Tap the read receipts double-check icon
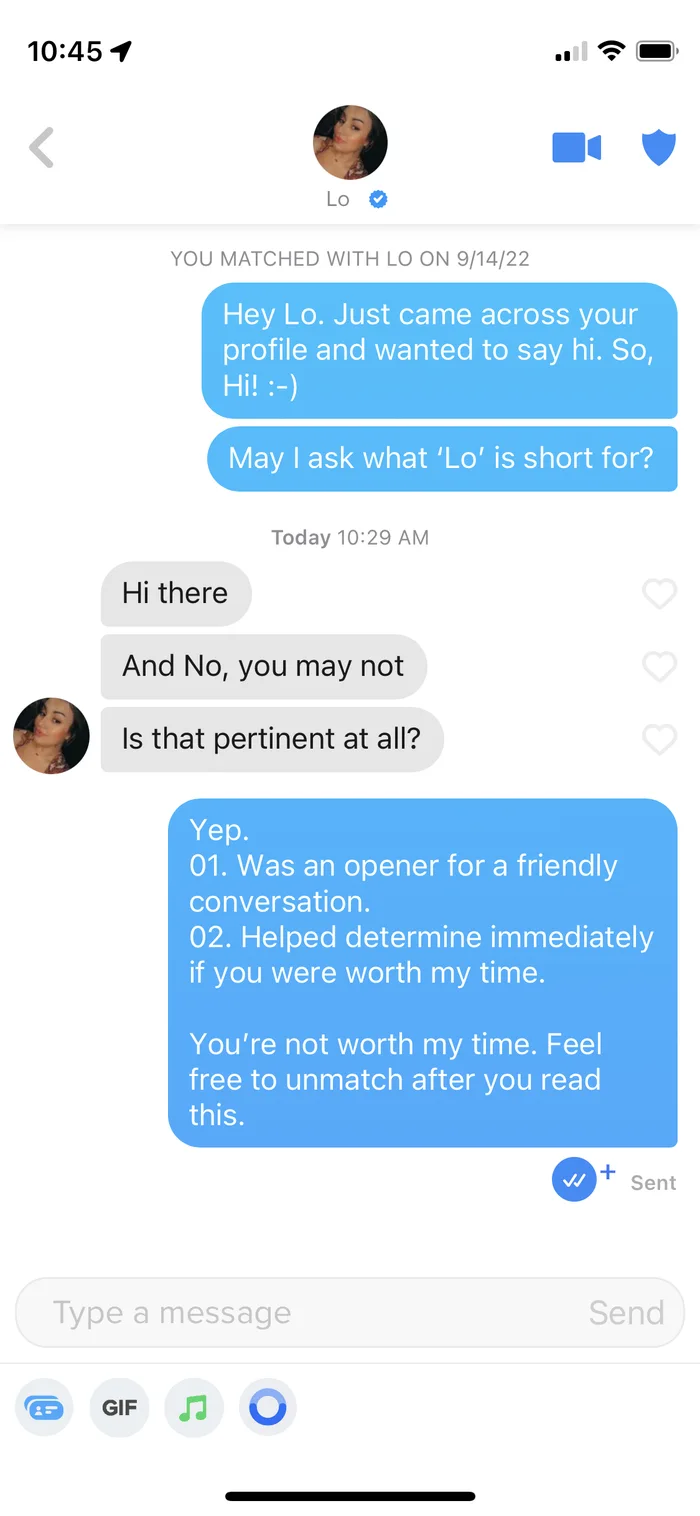The width and height of the screenshot is (700, 1516). point(575,1181)
